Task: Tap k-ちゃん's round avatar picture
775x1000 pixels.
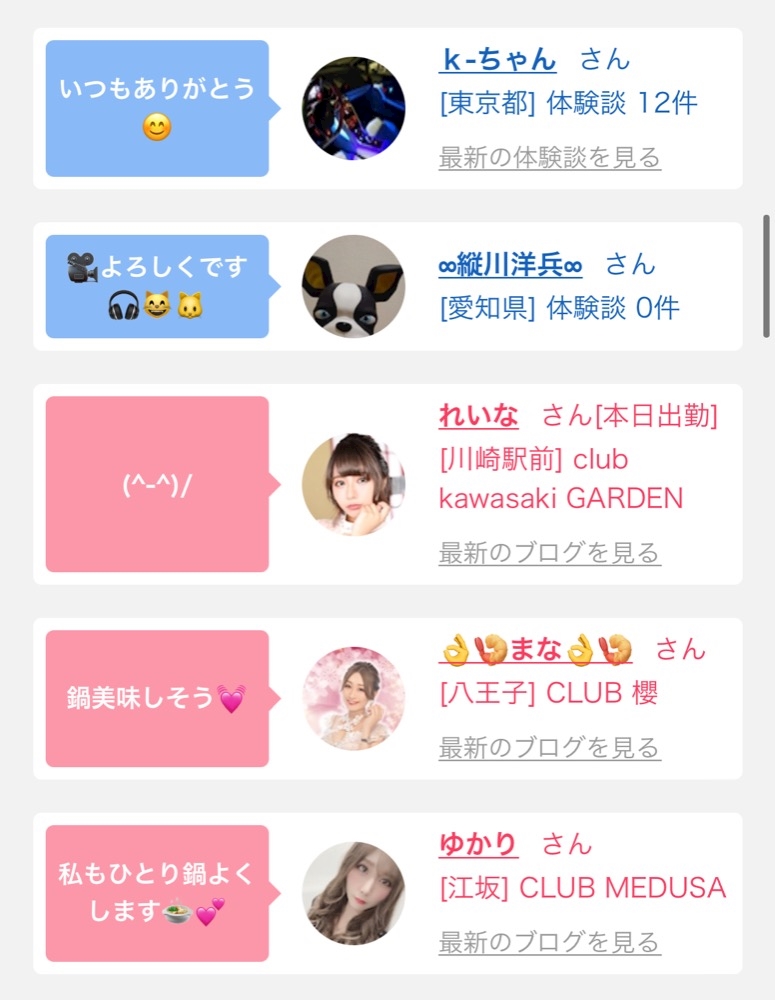Action: 353,108
